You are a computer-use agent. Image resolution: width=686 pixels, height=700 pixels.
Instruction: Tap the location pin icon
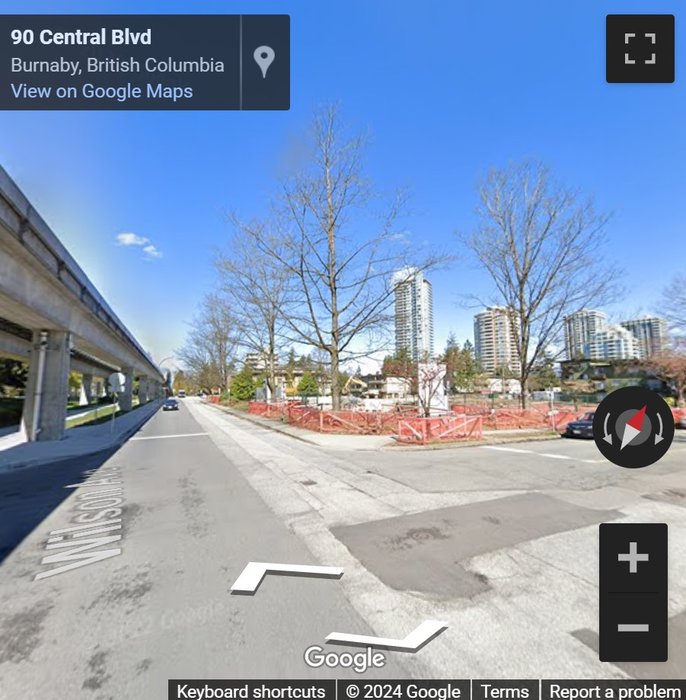(264, 62)
